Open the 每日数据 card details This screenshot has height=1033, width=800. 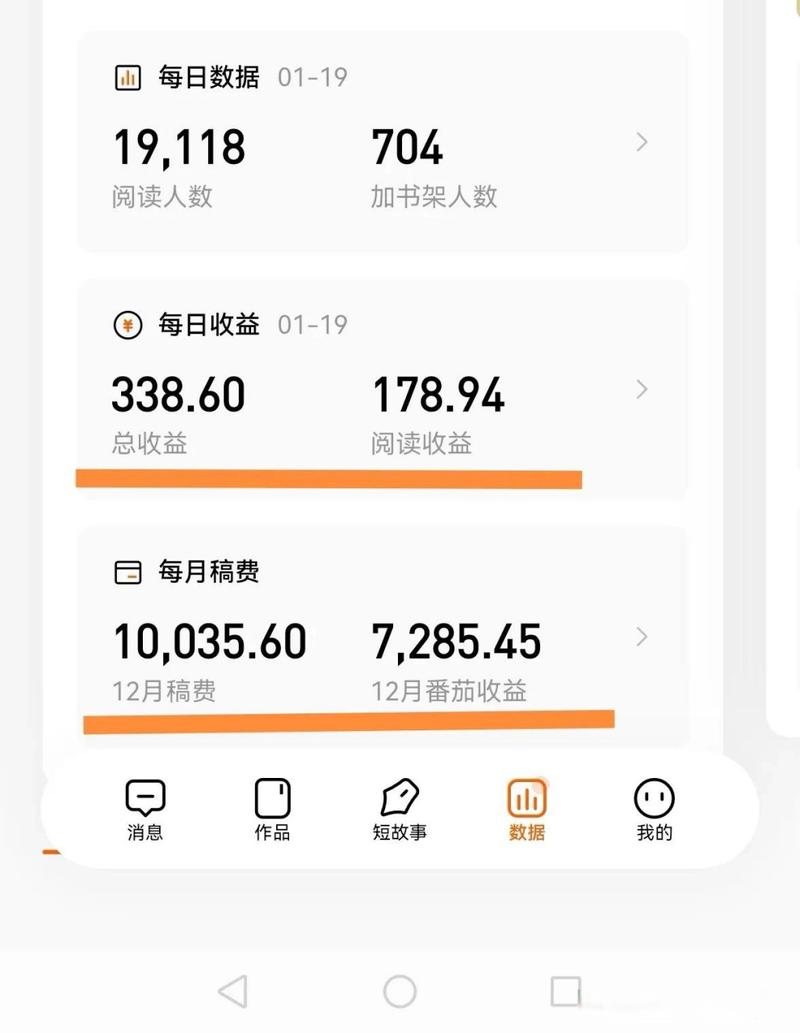641,143
